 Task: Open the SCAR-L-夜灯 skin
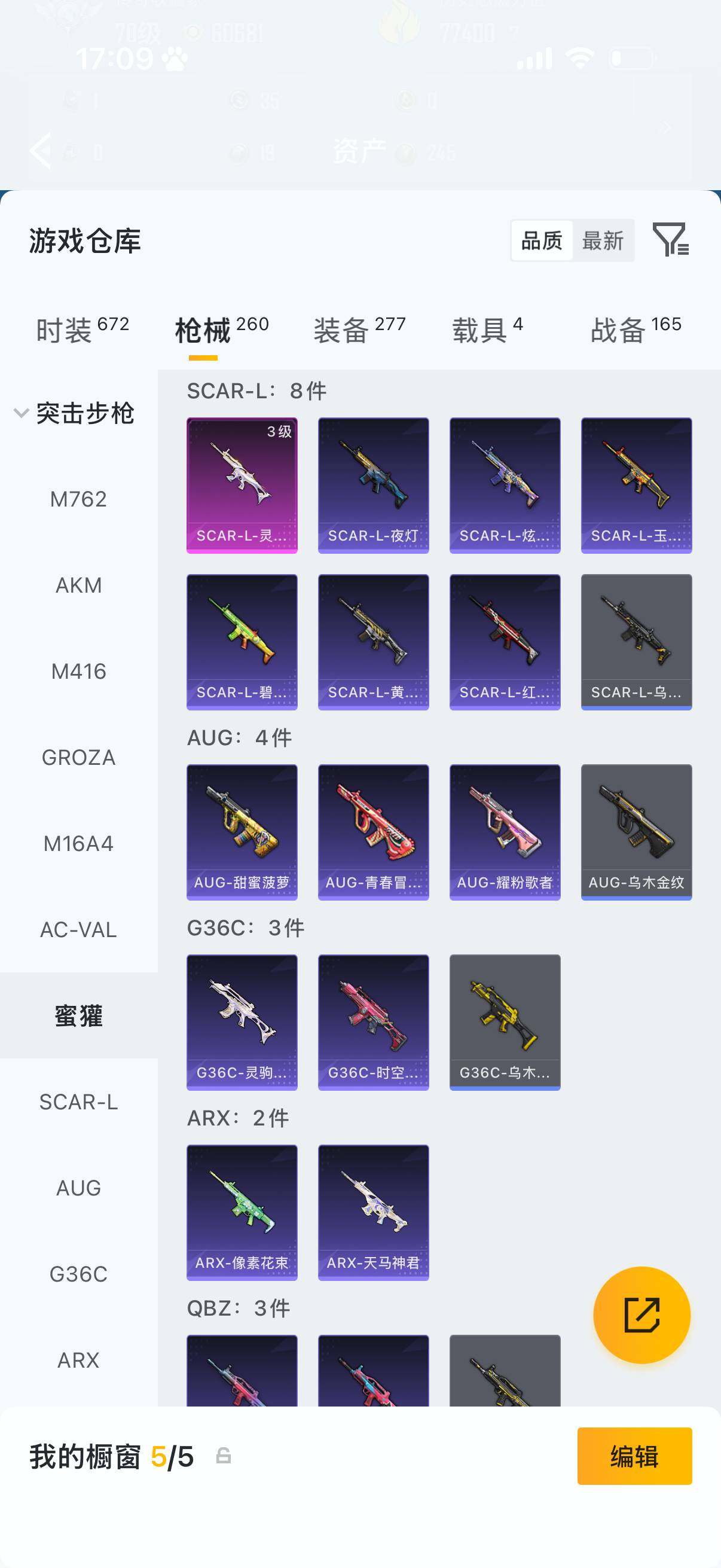pyautogui.click(x=373, y=485)
